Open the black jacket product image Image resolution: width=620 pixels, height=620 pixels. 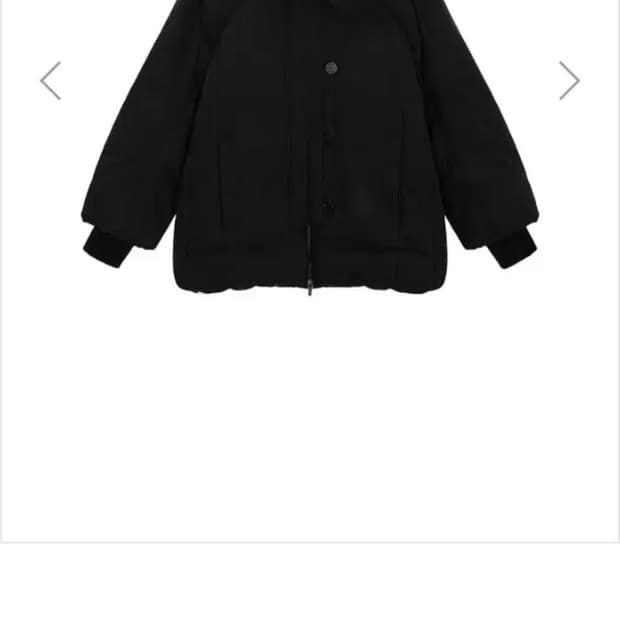pos(310,160)
